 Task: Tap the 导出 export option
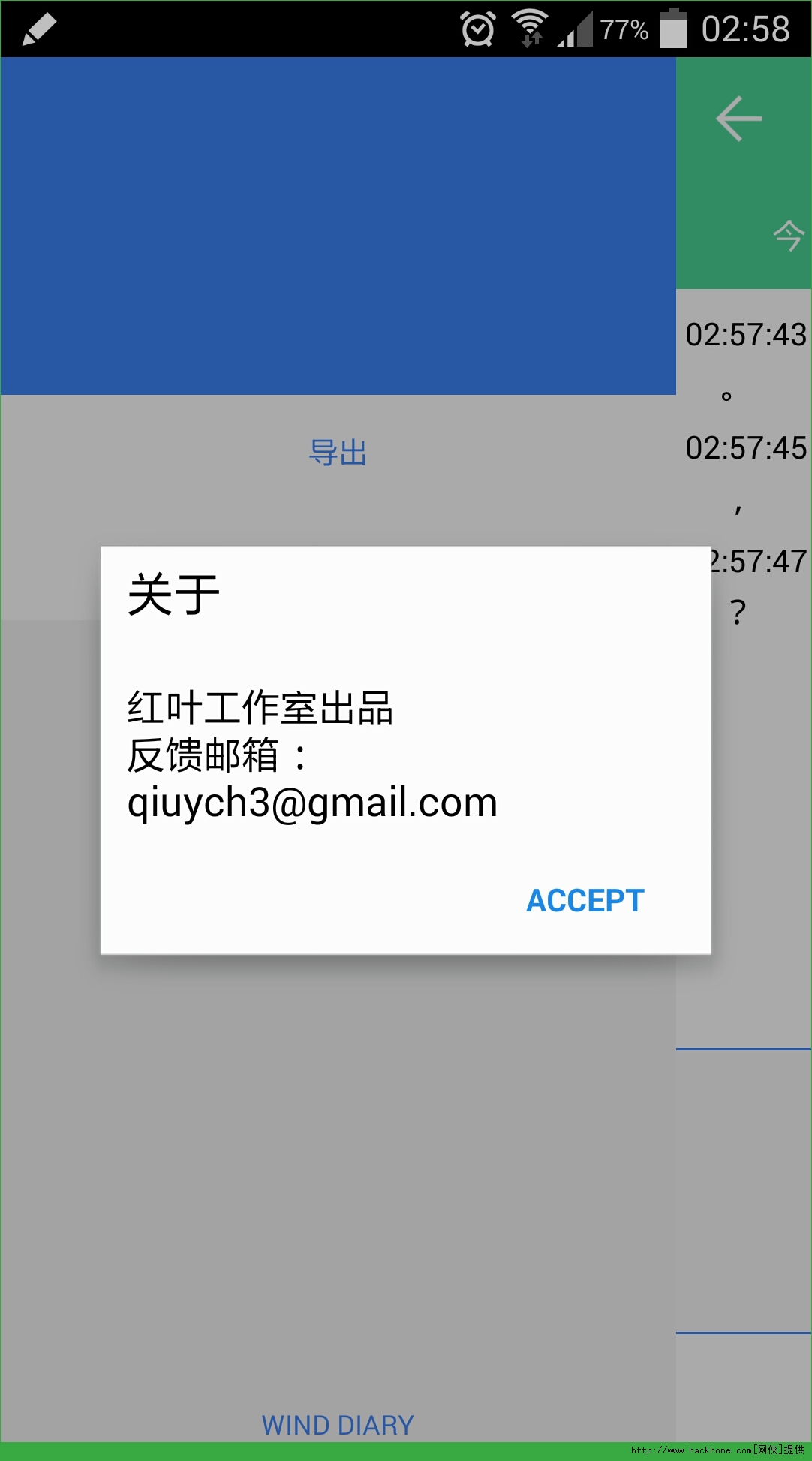(x=338, y=453)
